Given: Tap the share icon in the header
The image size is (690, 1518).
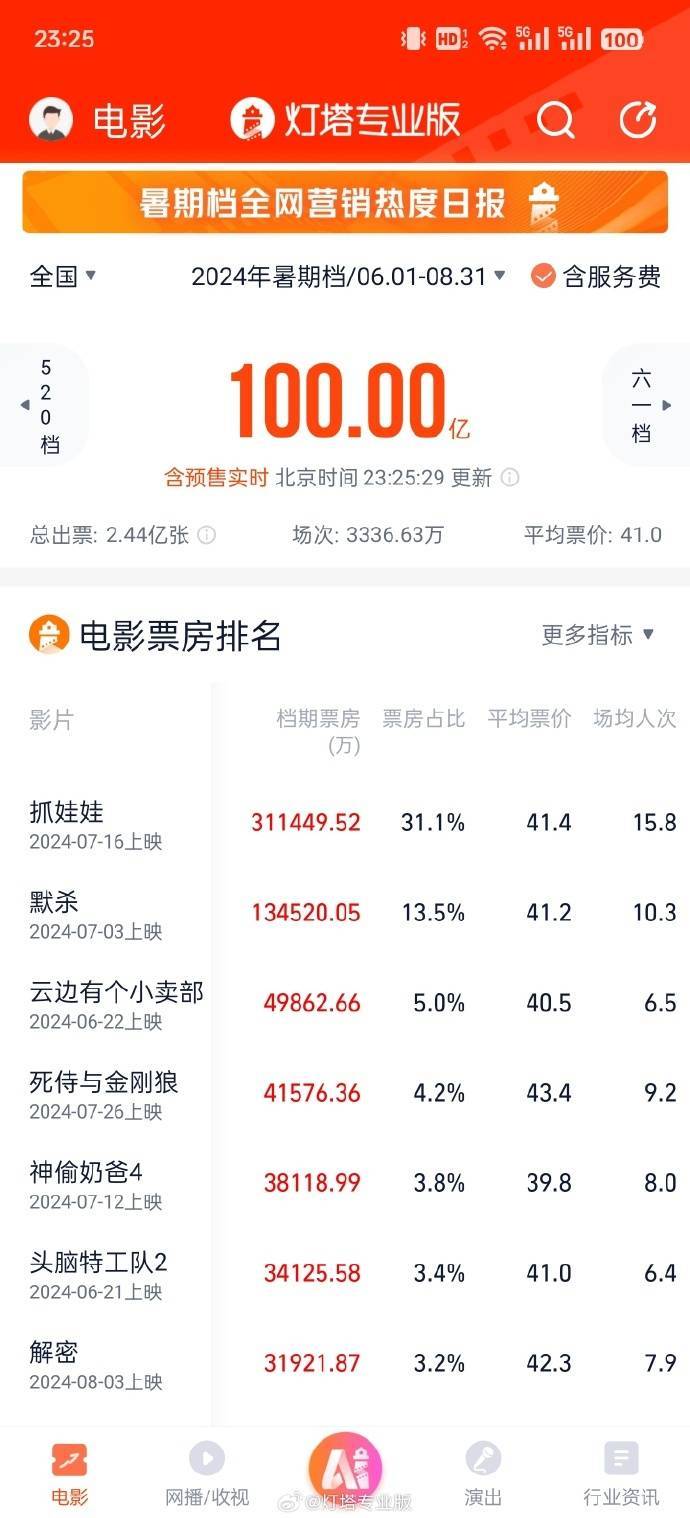Looking at the screenshot, I should point(637,121).
